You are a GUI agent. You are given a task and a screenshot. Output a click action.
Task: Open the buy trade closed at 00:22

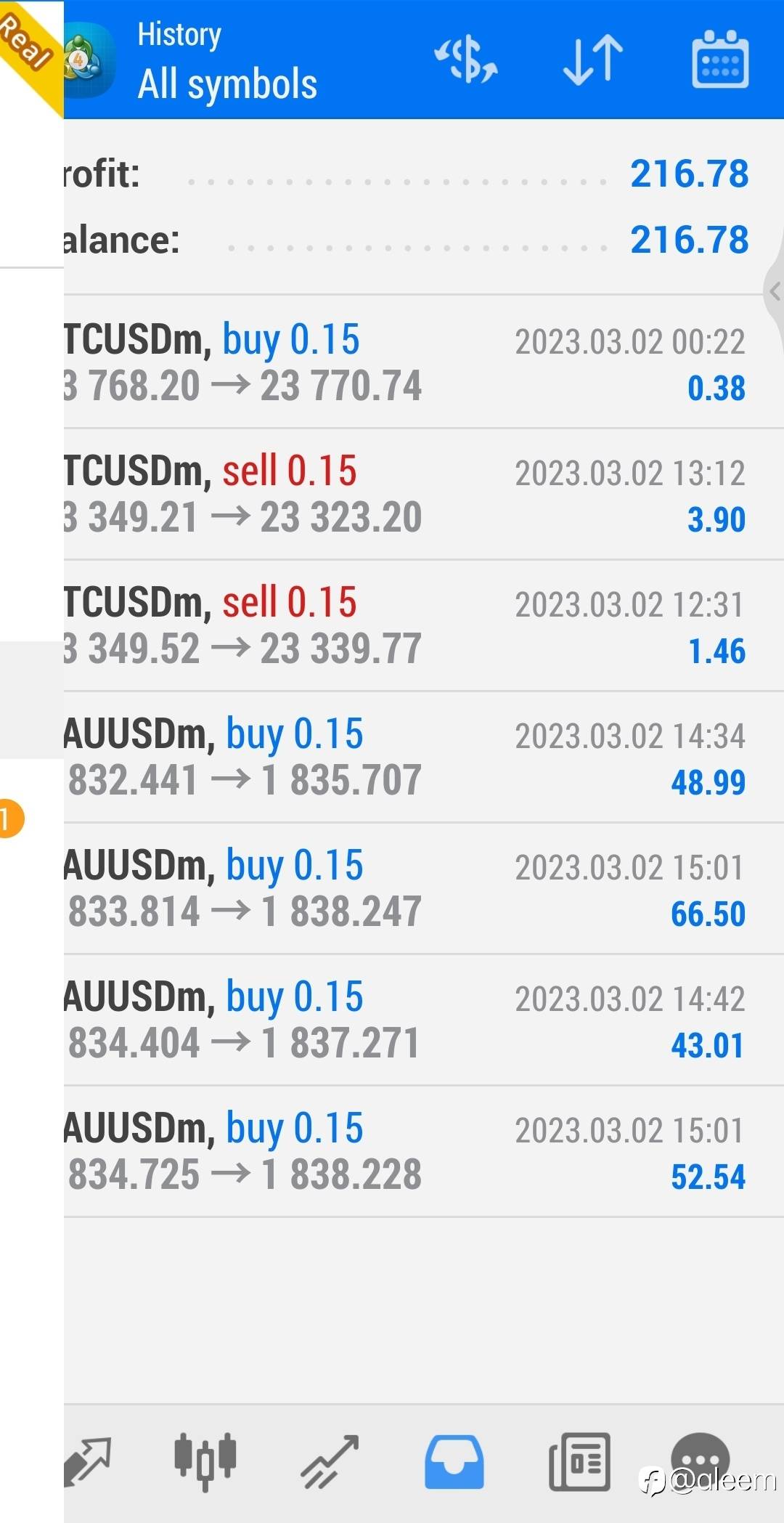[424, 362]
